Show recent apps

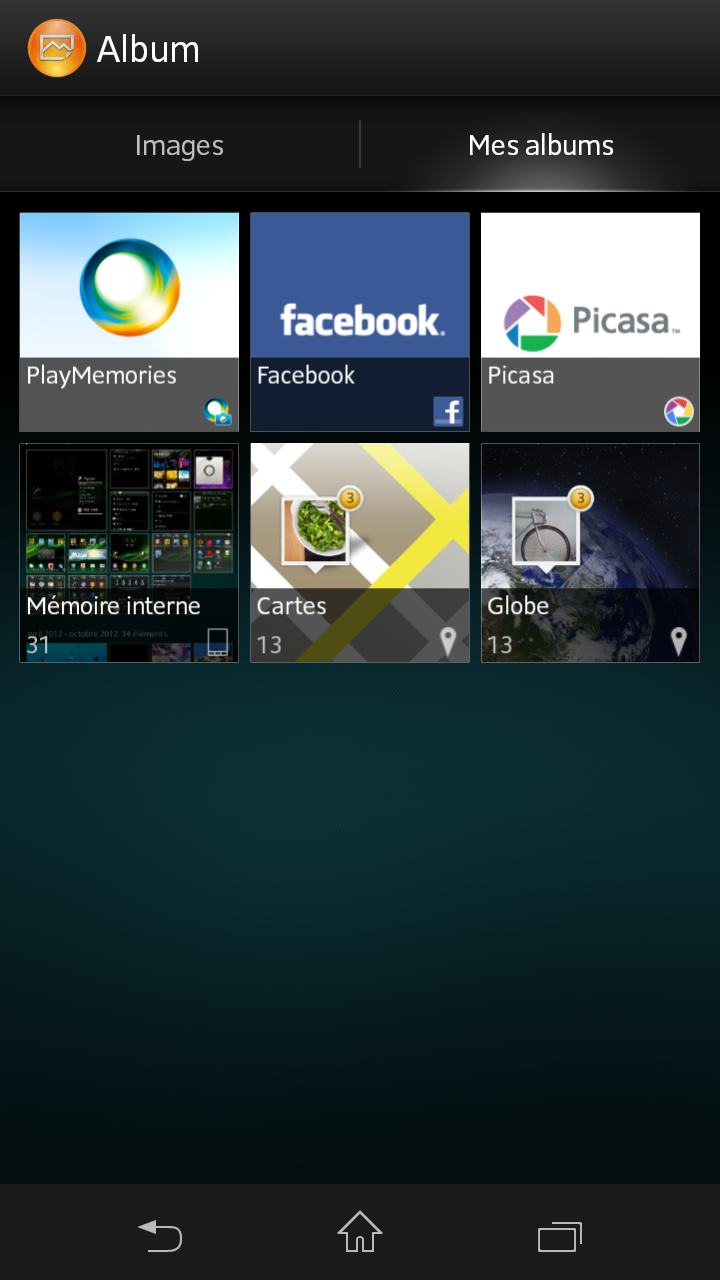(560, 1236)
